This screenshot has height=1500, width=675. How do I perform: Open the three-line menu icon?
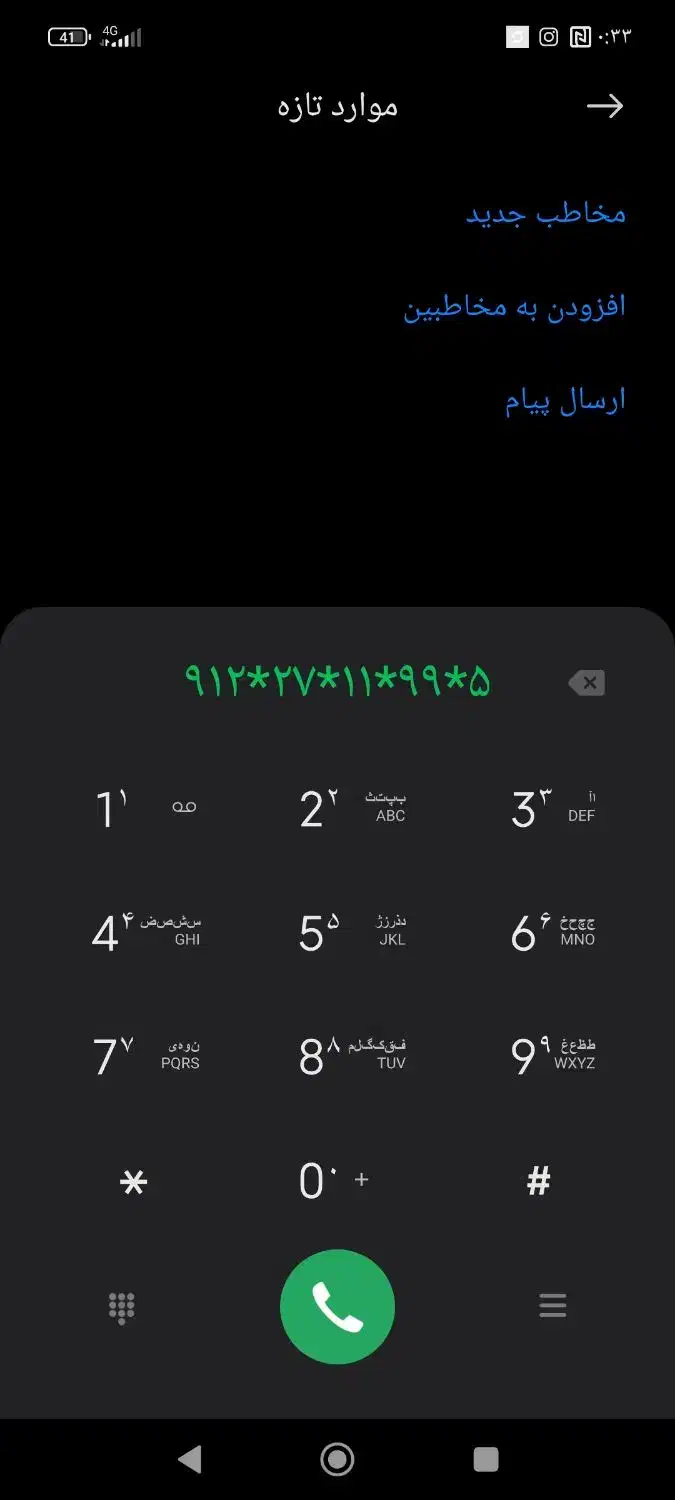(552, 1305)
